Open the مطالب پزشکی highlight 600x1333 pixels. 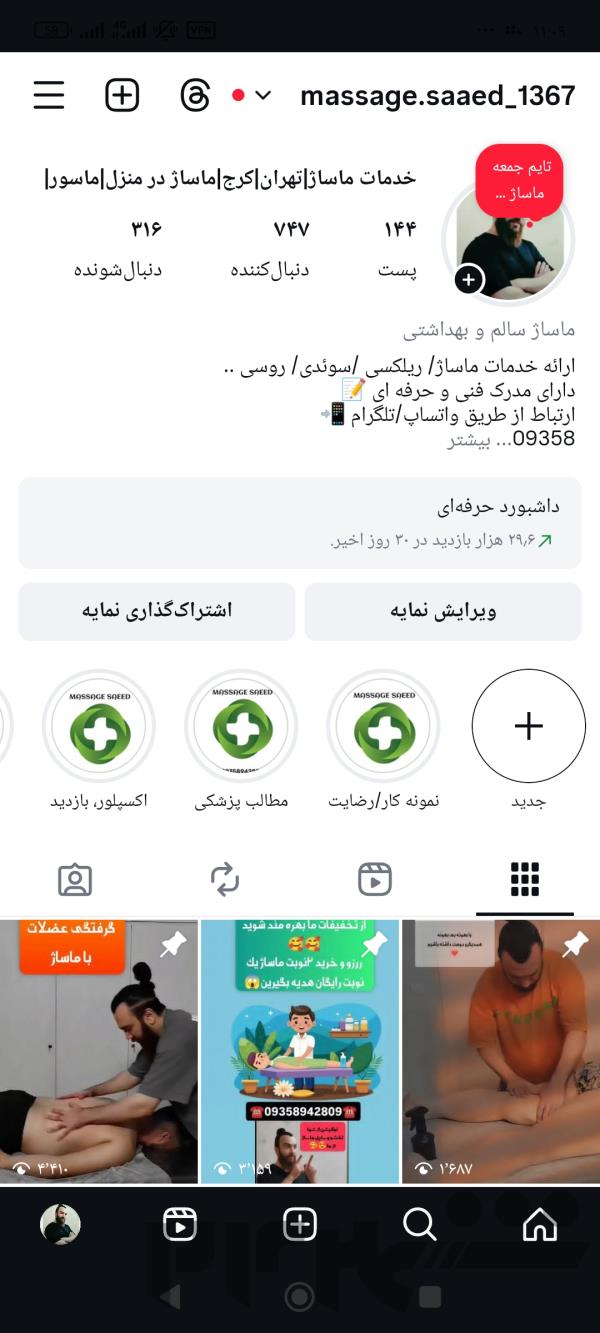tap(242, 727)
